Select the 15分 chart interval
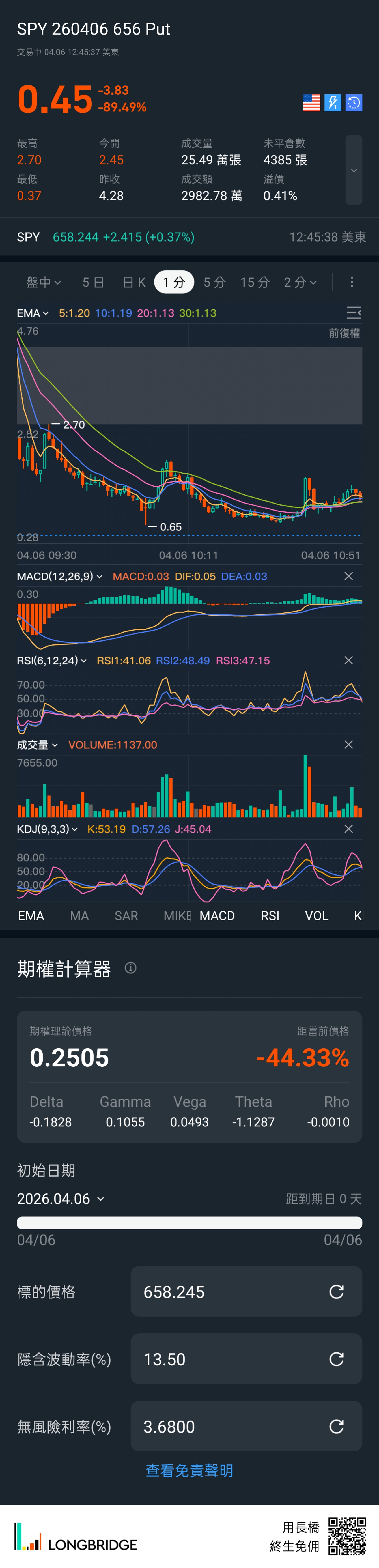This screenshot has width=379, height=1568. [255, 282]
